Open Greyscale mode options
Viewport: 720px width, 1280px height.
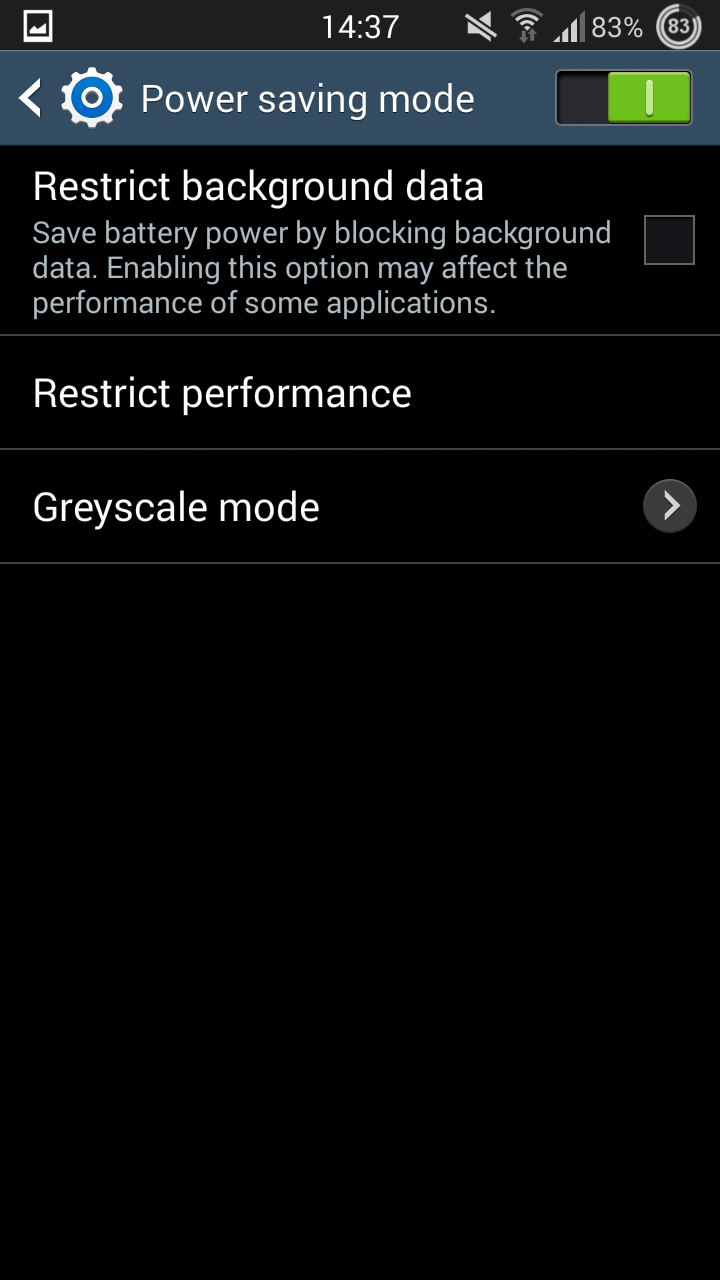[x=360, y=507]
